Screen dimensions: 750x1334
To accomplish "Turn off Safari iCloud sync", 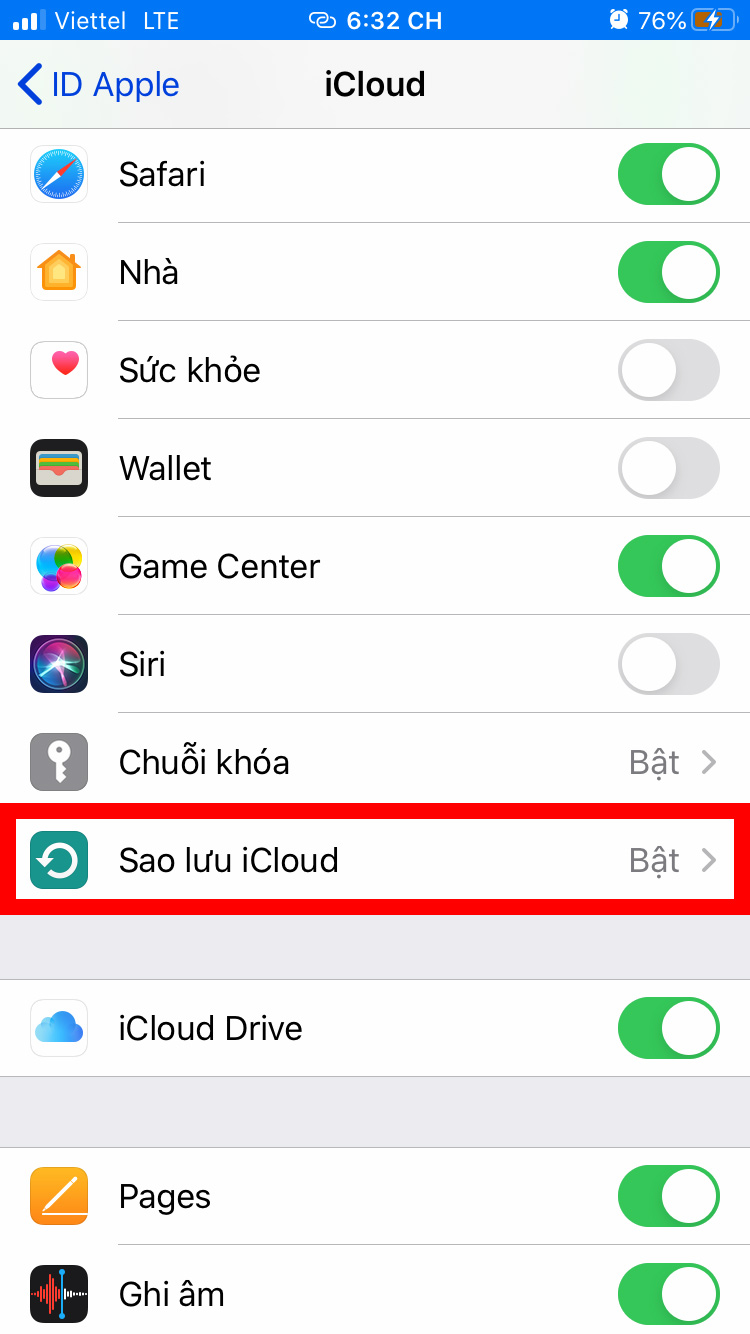I will click(x=668, y=174).
